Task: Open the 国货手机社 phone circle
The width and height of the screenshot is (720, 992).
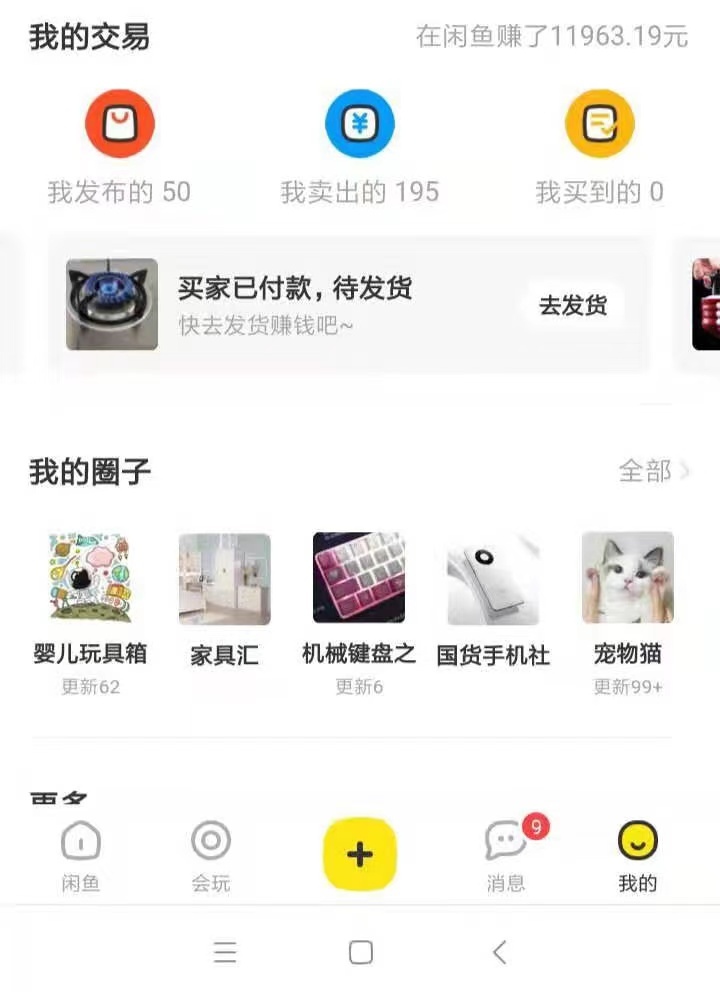Action: click(x=493, y=577)
